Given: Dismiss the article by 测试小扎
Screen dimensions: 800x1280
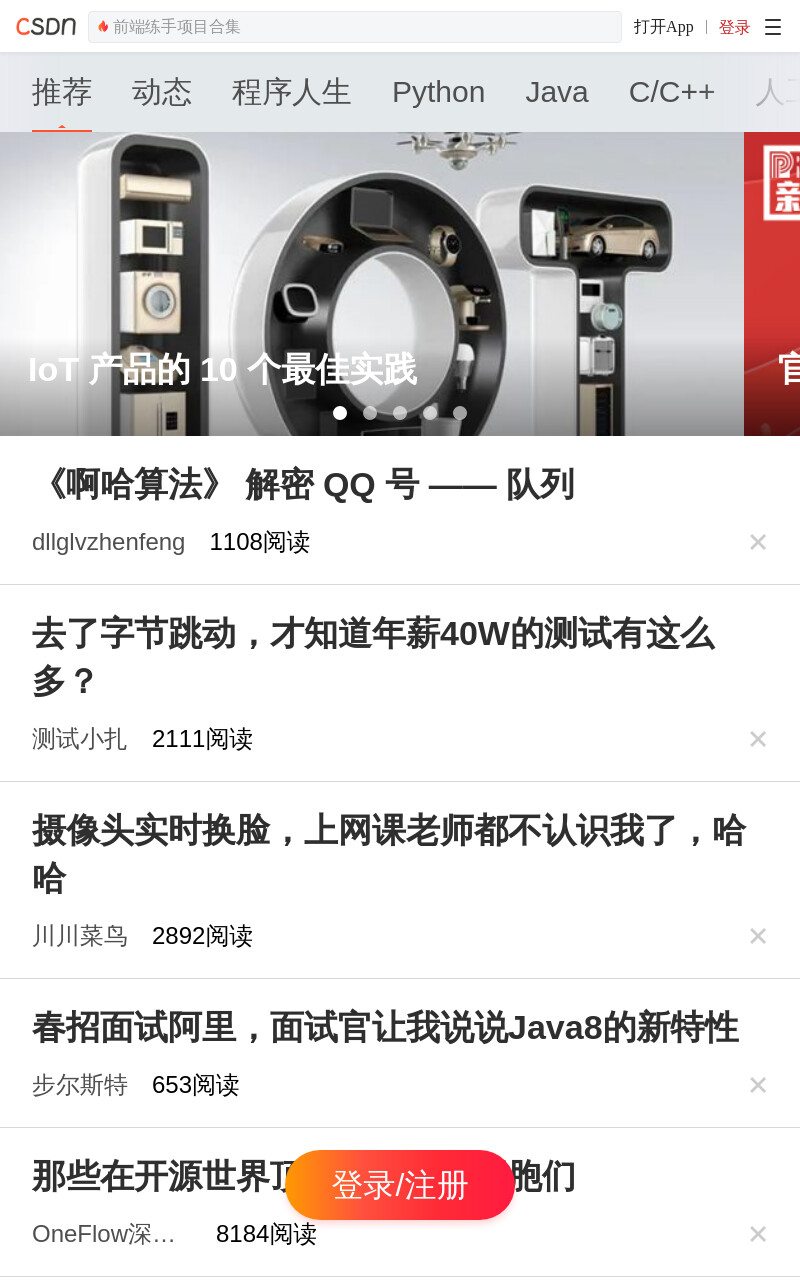Looking at the screenshot, I should 758,739.
